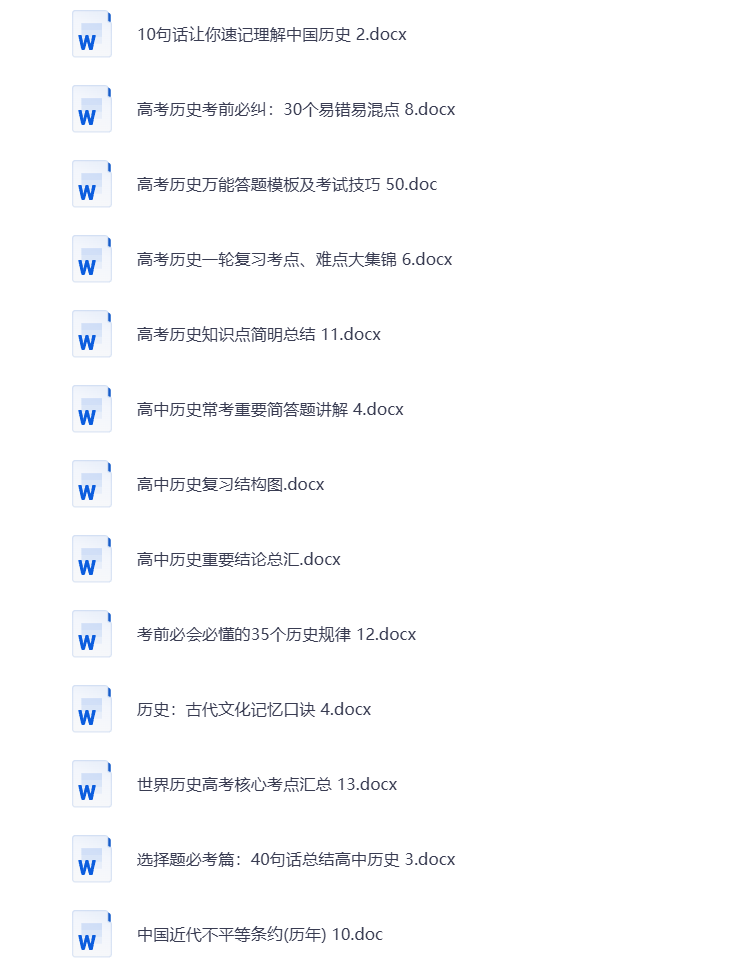Click the Word icon beside 30个易错易混点 8.docx

tap(91, 108)
